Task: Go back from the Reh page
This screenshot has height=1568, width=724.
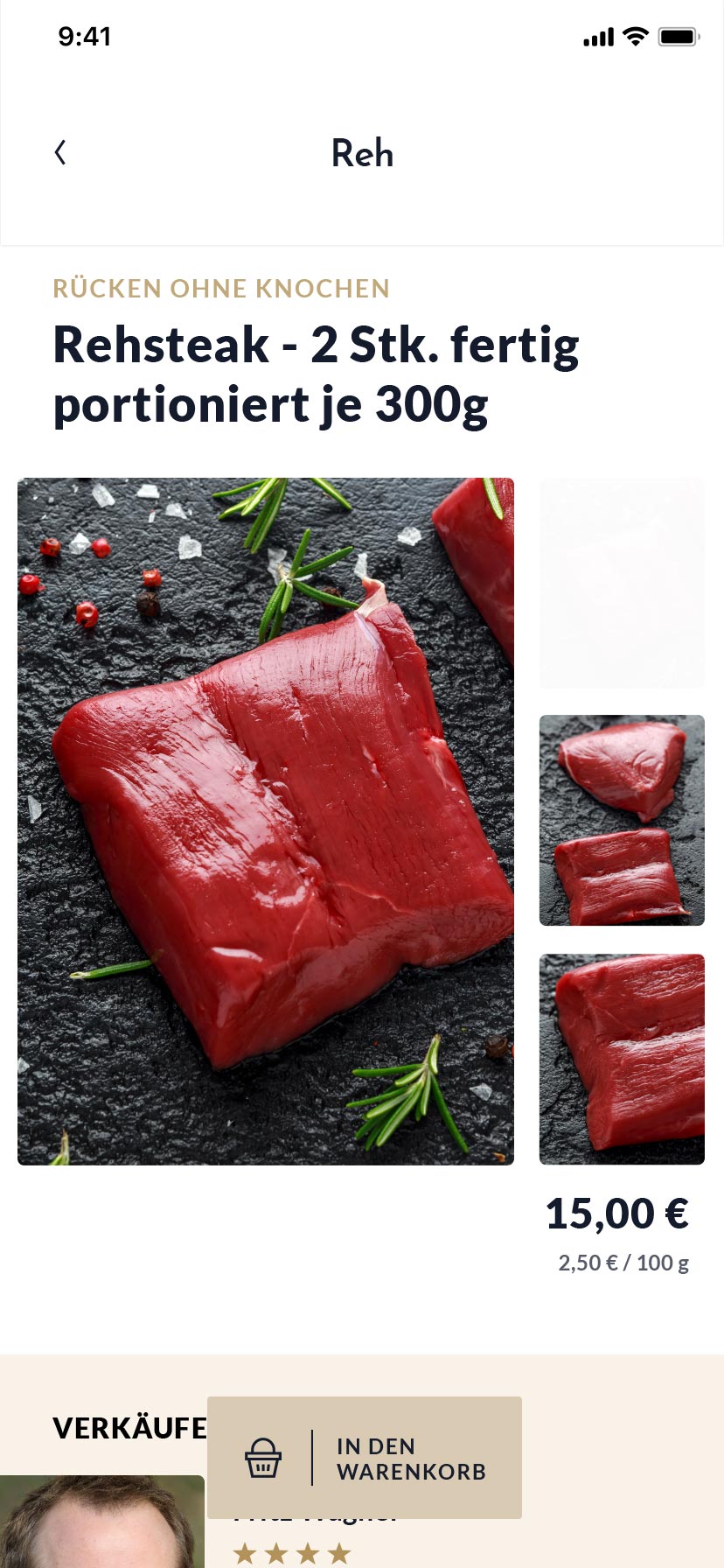Action: click(x=59, y=153)
